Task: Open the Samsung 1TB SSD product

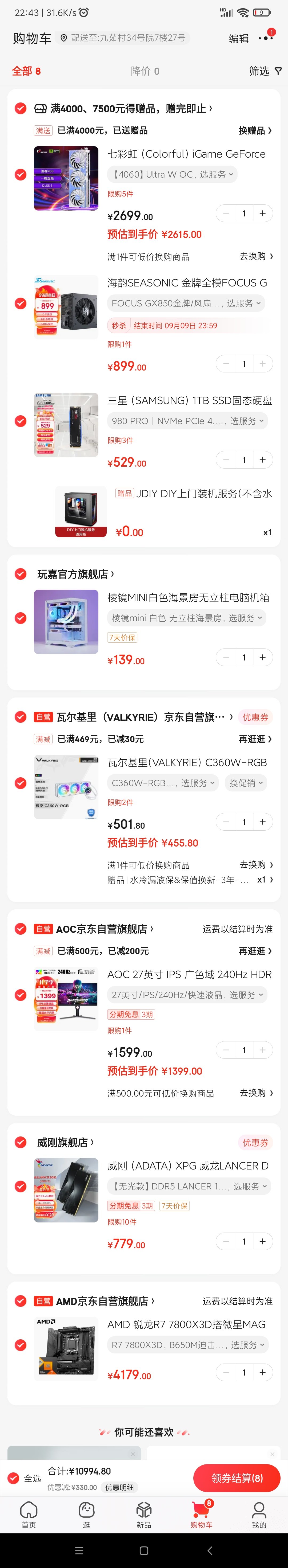Action: coord(189,401)
